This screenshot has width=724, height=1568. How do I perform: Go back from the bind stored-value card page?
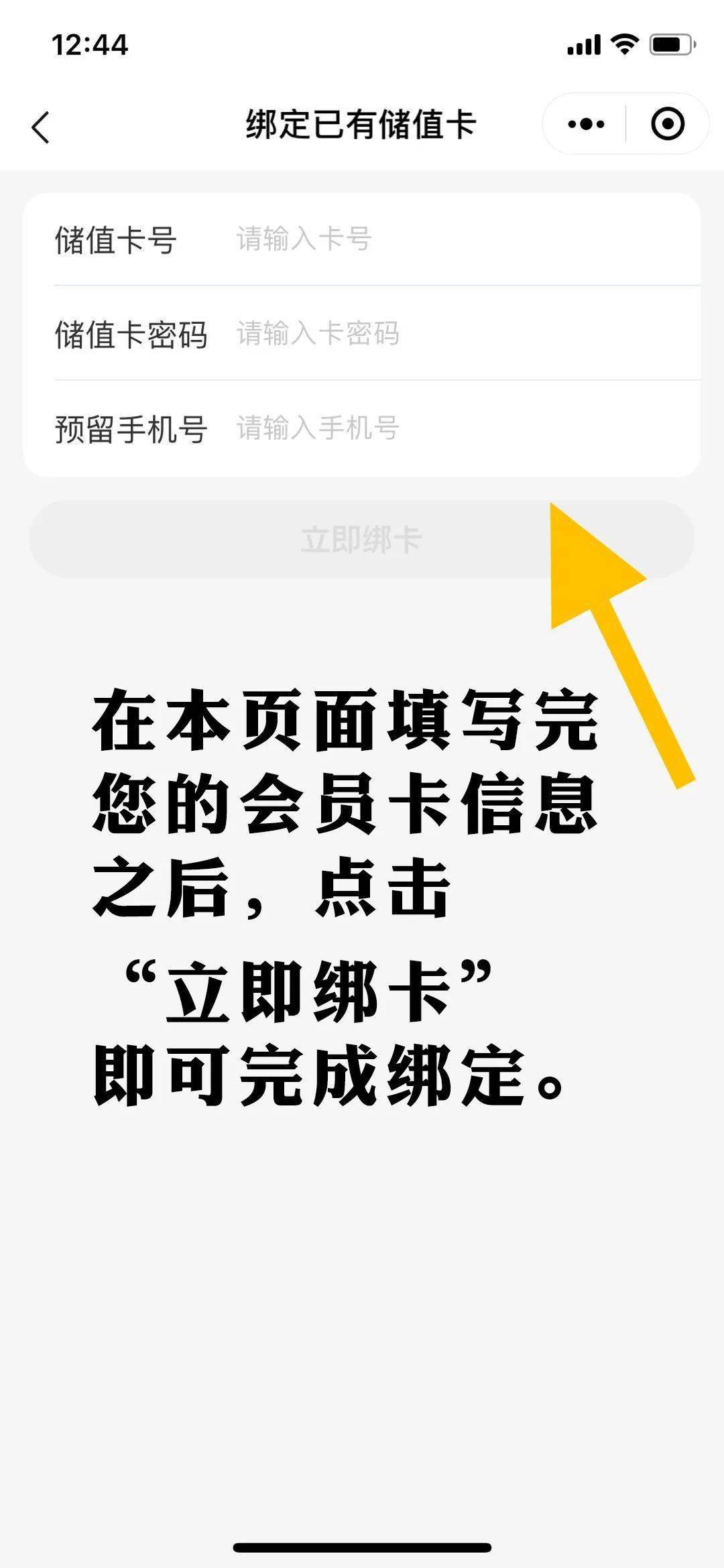(x=41, y=126)
